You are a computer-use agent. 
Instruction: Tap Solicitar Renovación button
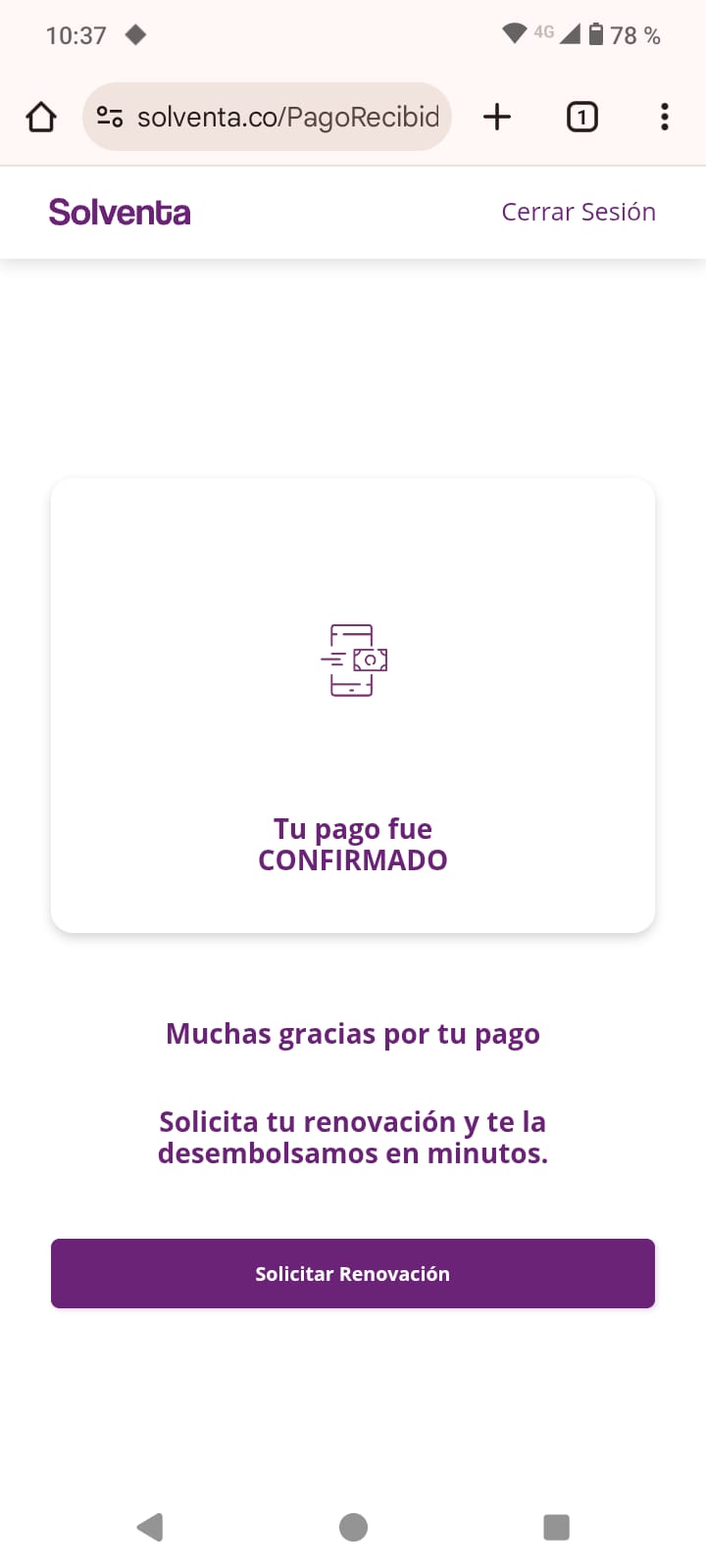coord(353,1273)
